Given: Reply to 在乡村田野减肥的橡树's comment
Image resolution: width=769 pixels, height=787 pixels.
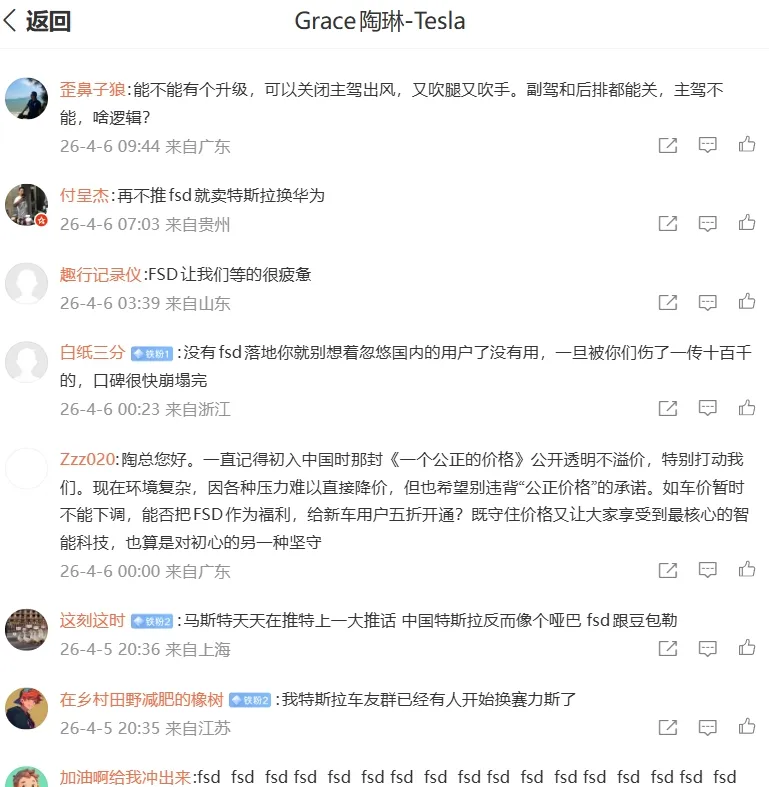Looking at the screenshot, I should (707, 727).
